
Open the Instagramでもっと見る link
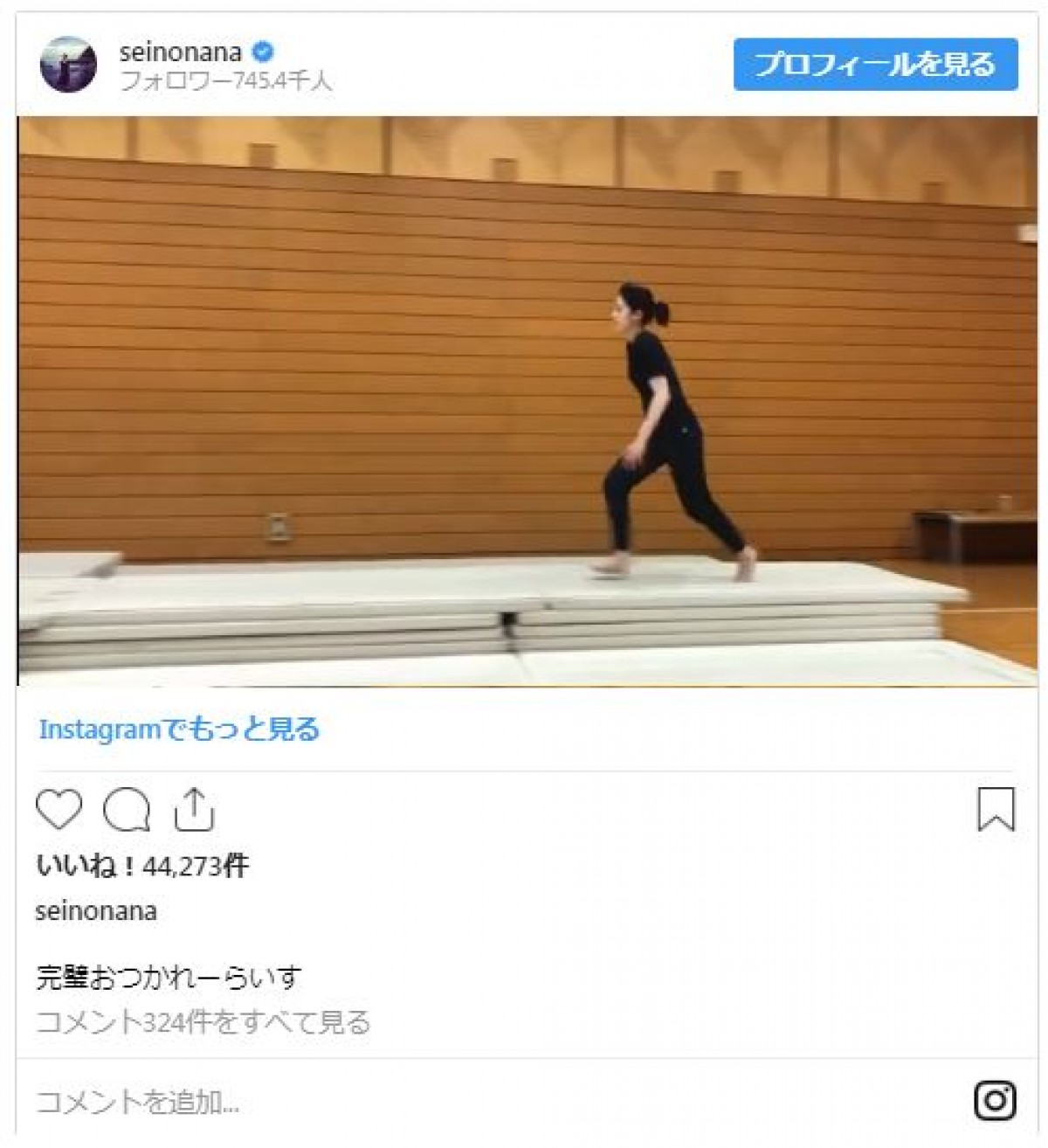[x=179, y=729]
